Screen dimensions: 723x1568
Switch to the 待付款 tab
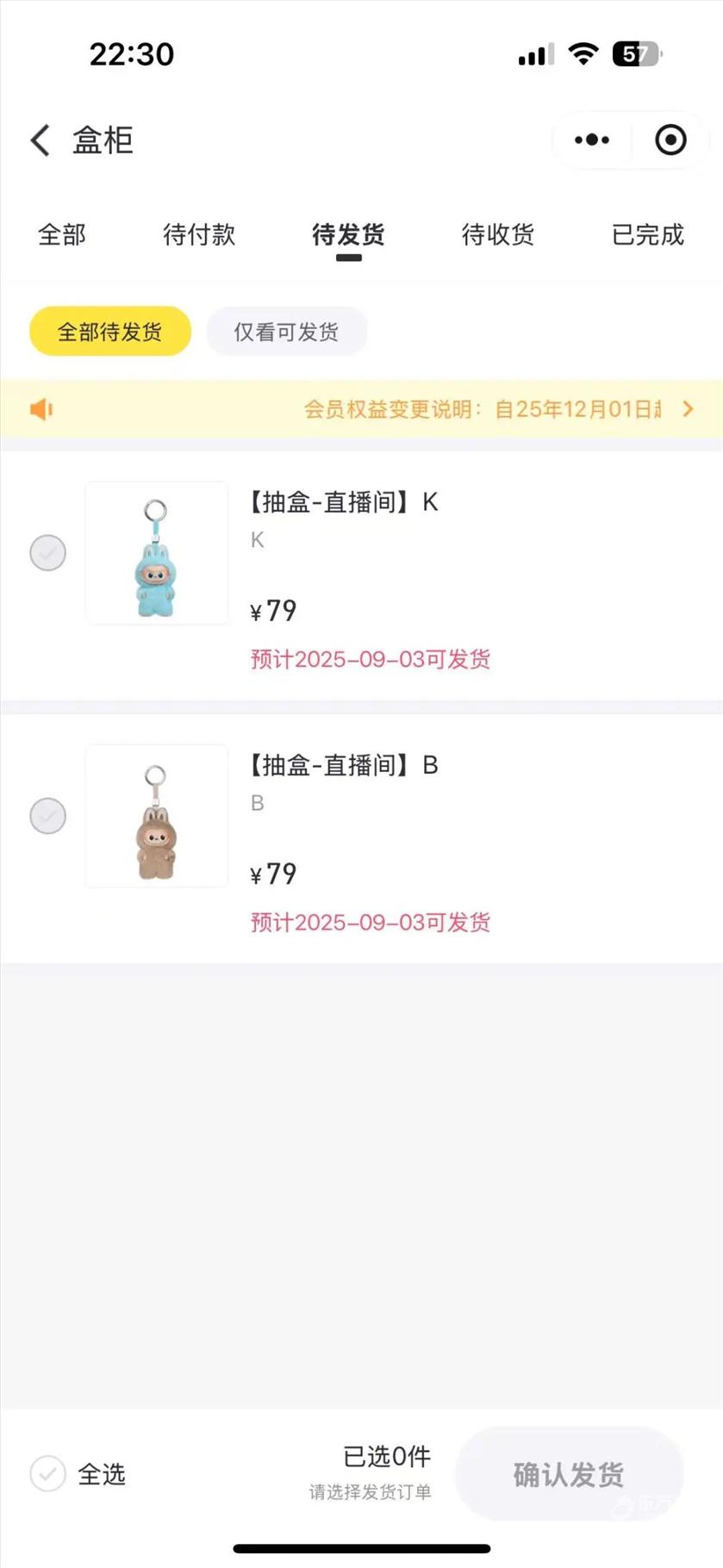point(199,234)
